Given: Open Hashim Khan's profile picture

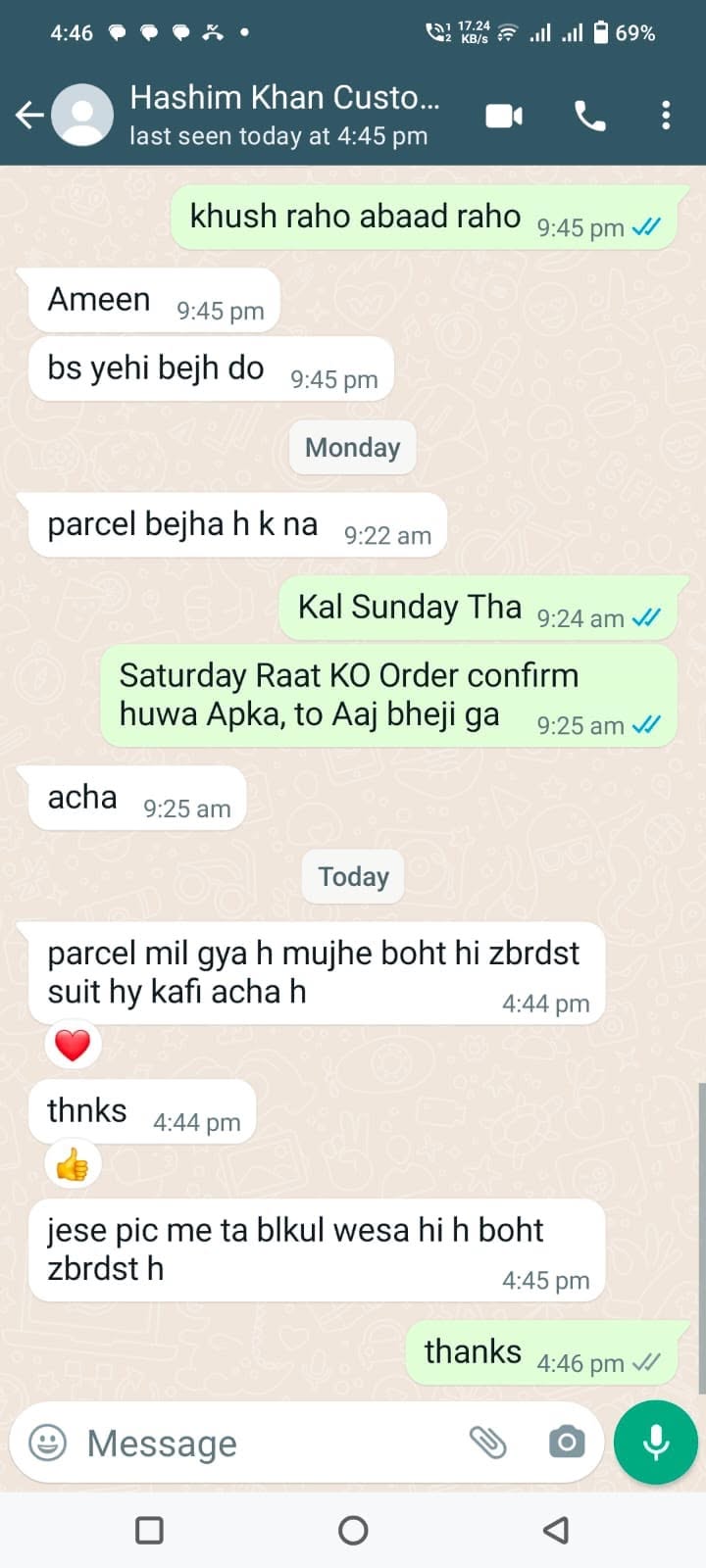Looking at the screenshot, I should 82,116.
